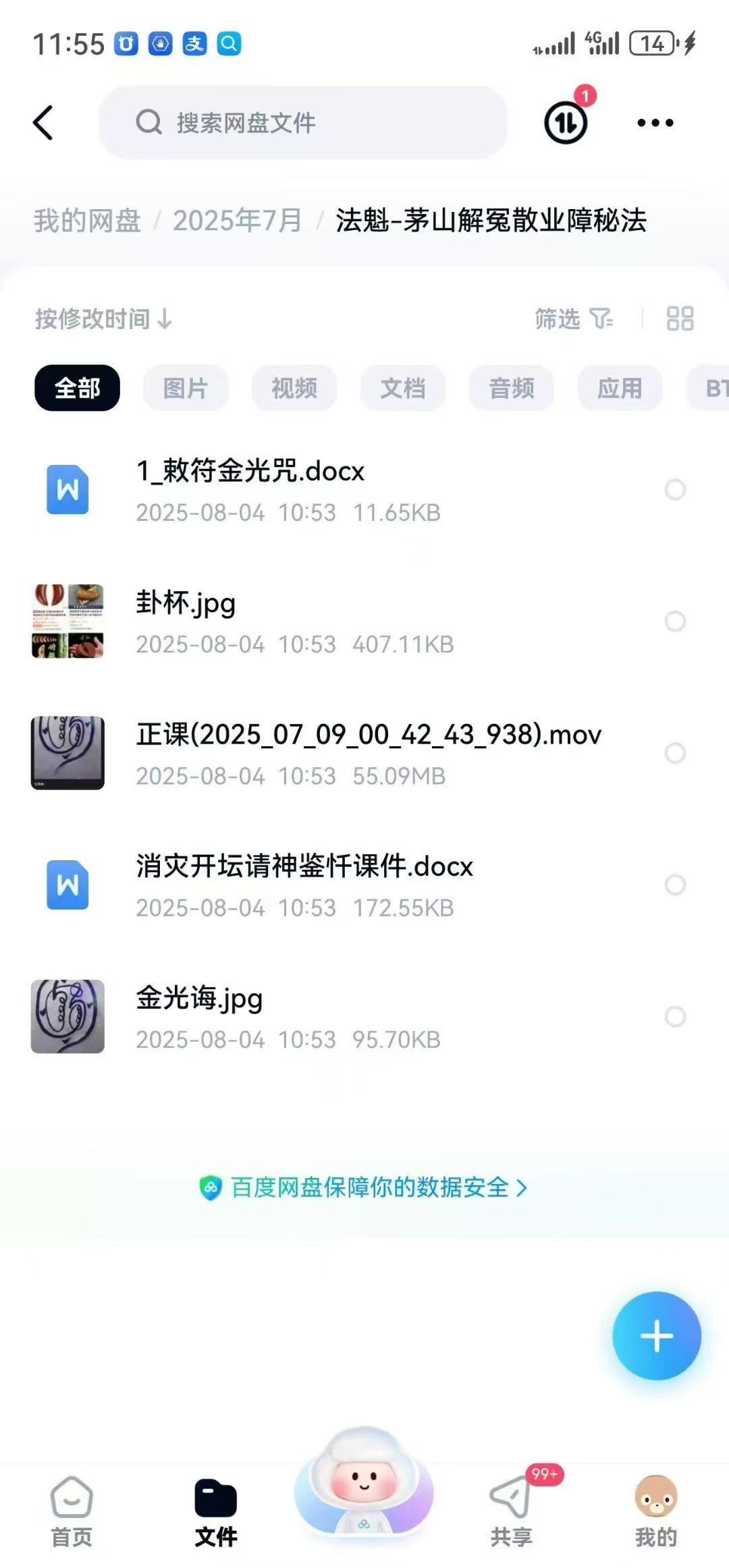Go to 我的网盘 in the breadcrumb
The height and width of the screenshot is (1568, 729).
pyautogui.click(x=87, y=221)
